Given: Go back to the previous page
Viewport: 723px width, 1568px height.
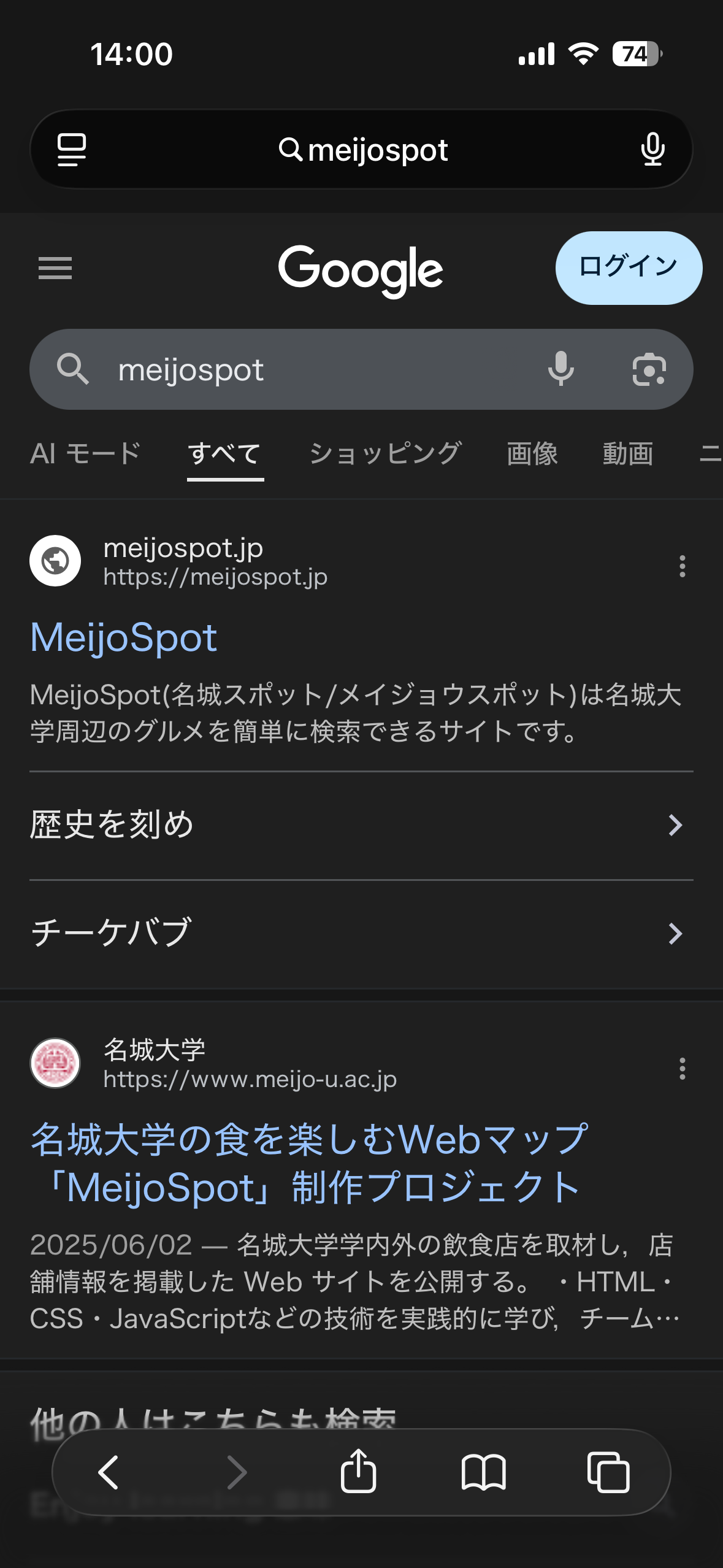Looking at the screenshot, I should [109, 1472].
